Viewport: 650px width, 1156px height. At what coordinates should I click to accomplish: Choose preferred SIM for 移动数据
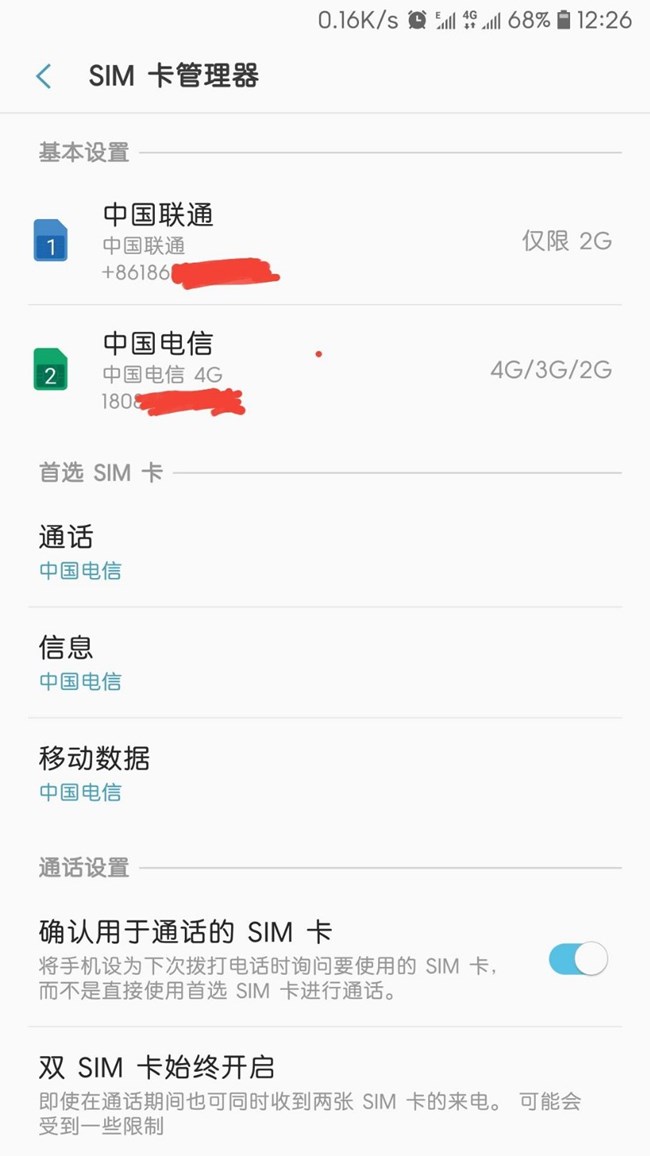tap(325, 773)
